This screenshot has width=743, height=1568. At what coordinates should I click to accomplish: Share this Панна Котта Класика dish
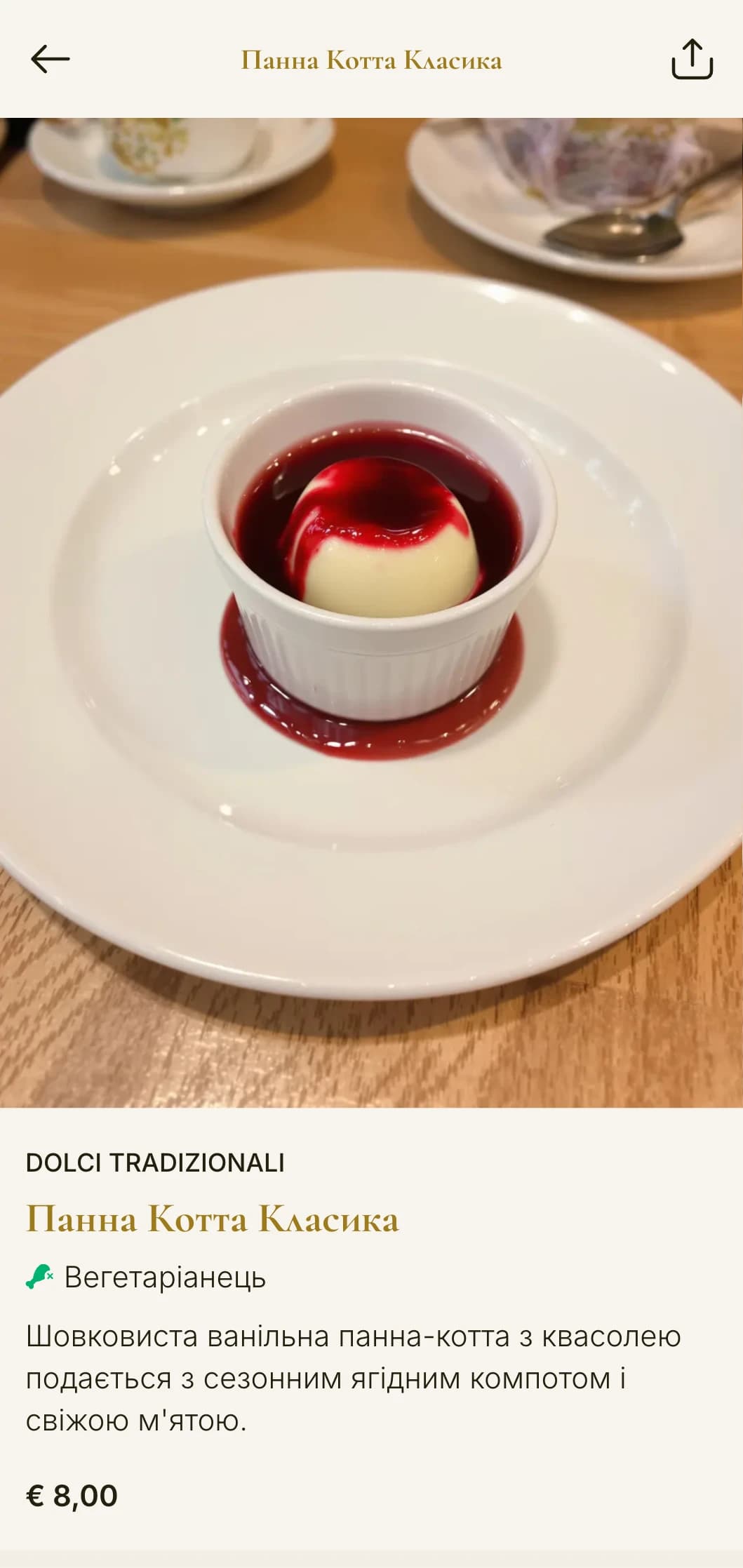pyautogui.click(x=692, y=59)
